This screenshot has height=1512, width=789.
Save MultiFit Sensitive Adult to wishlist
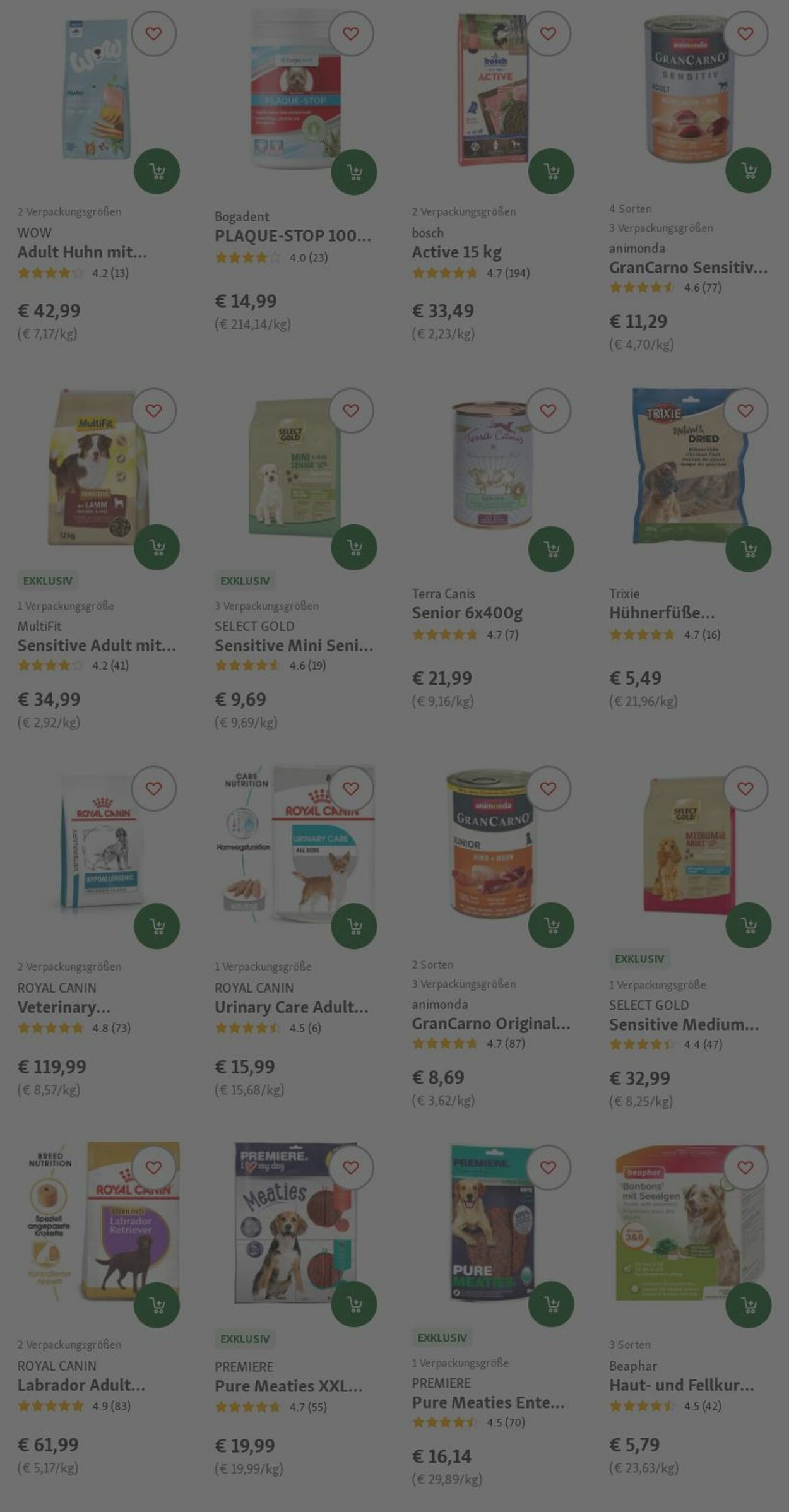pyautogui.click(x=153, y=411)
